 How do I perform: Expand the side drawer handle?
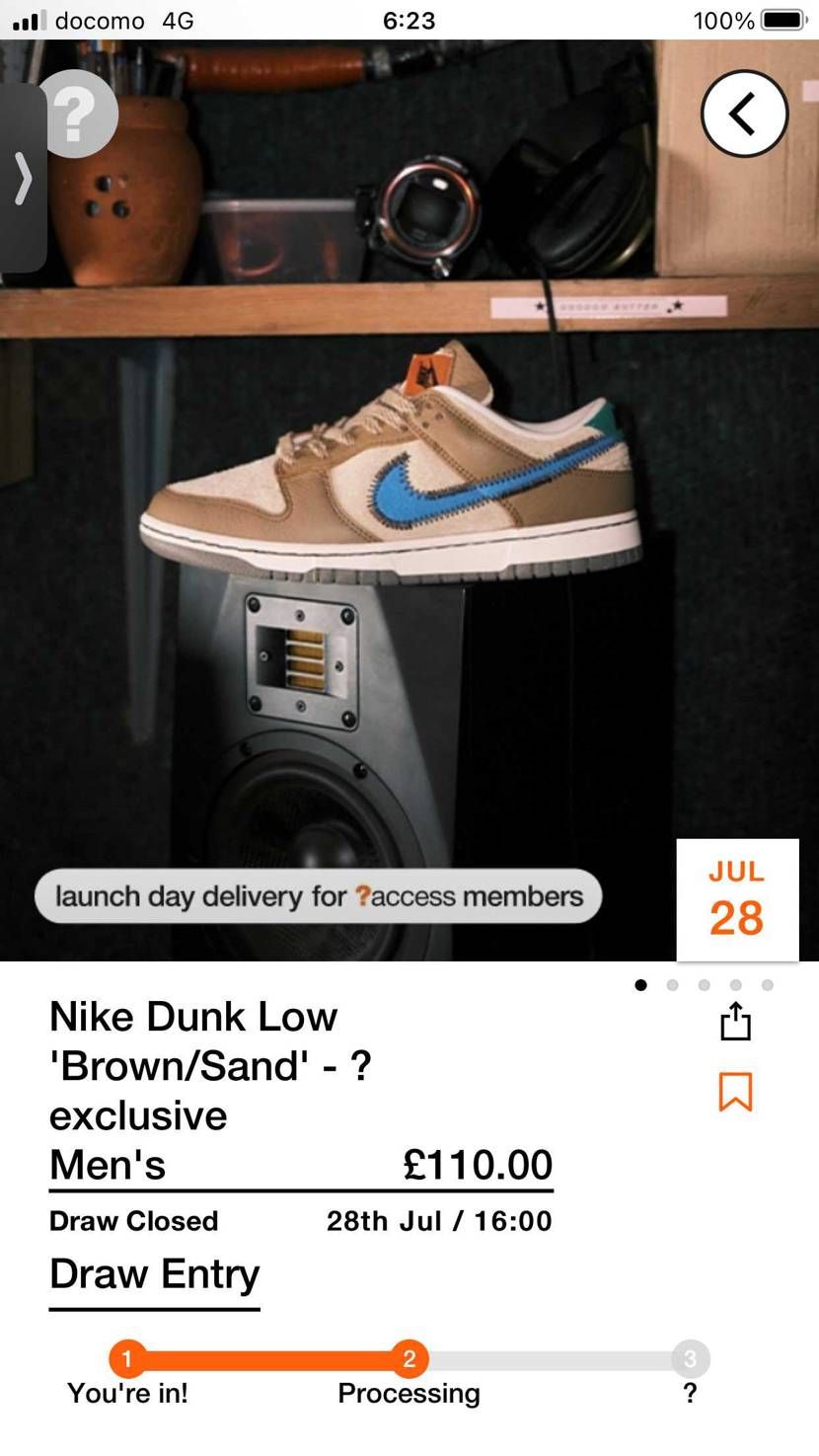(22, 179)
